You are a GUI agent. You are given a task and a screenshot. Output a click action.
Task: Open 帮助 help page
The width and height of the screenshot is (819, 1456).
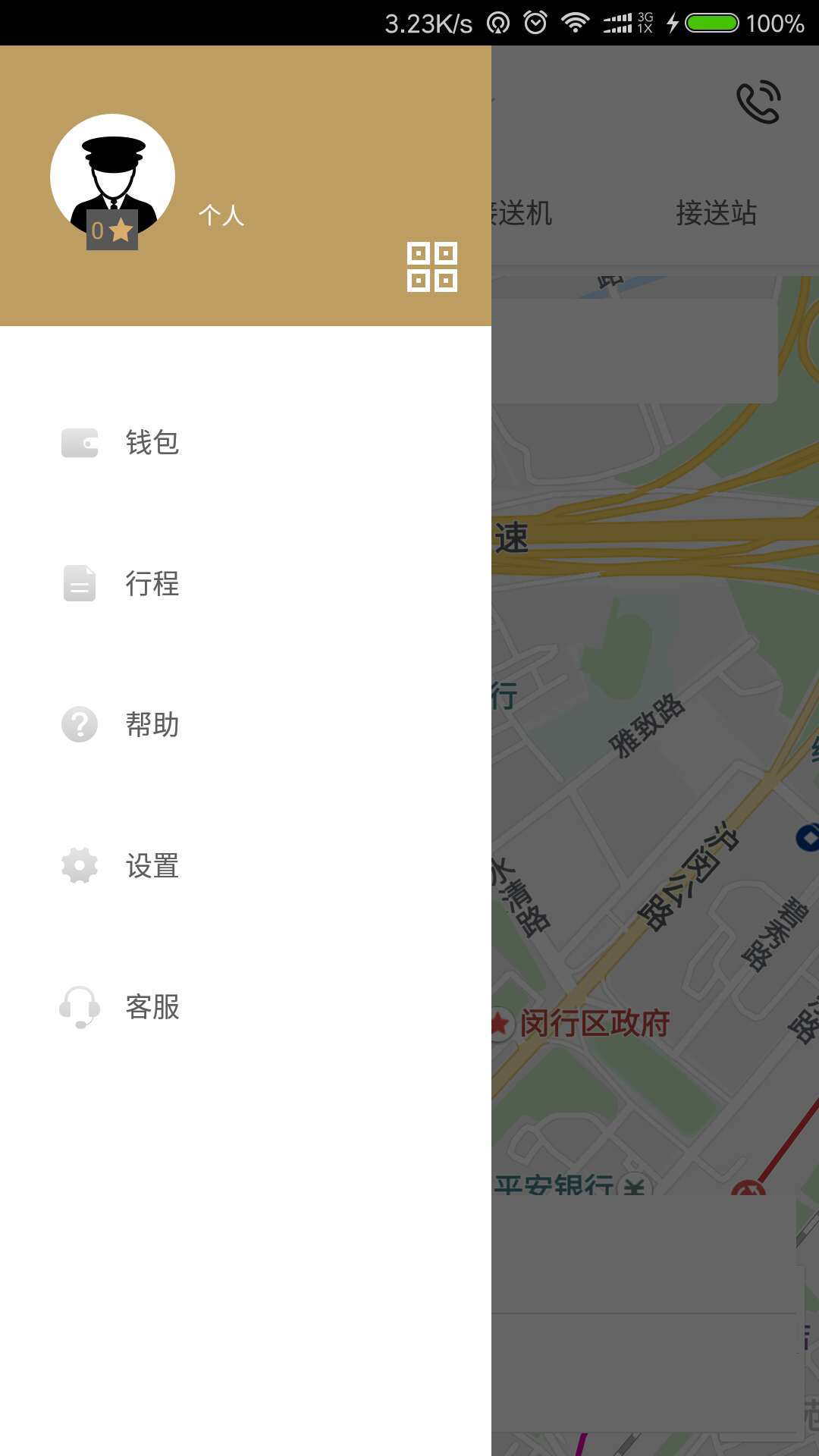pos(152,725)
